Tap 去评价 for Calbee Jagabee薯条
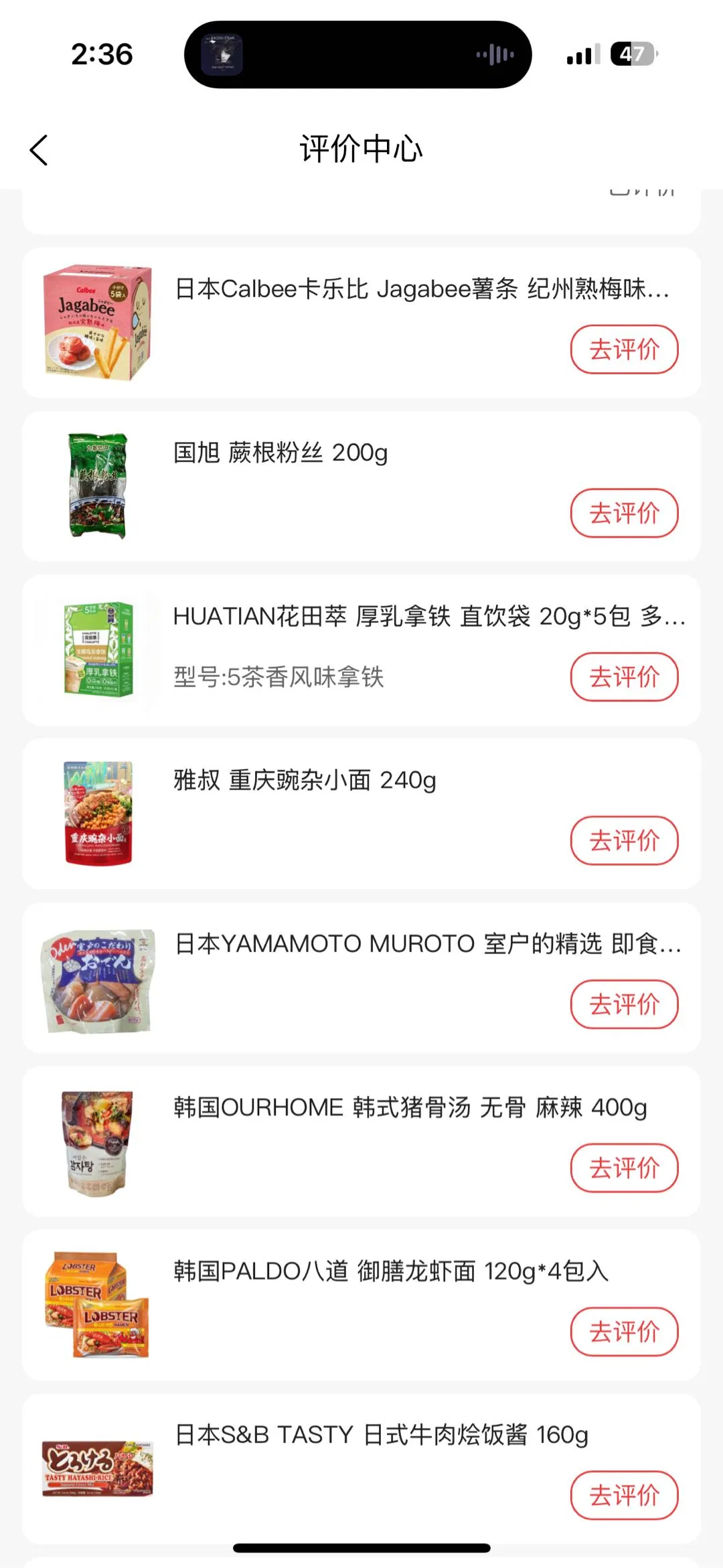 click(x=624, y=349)
